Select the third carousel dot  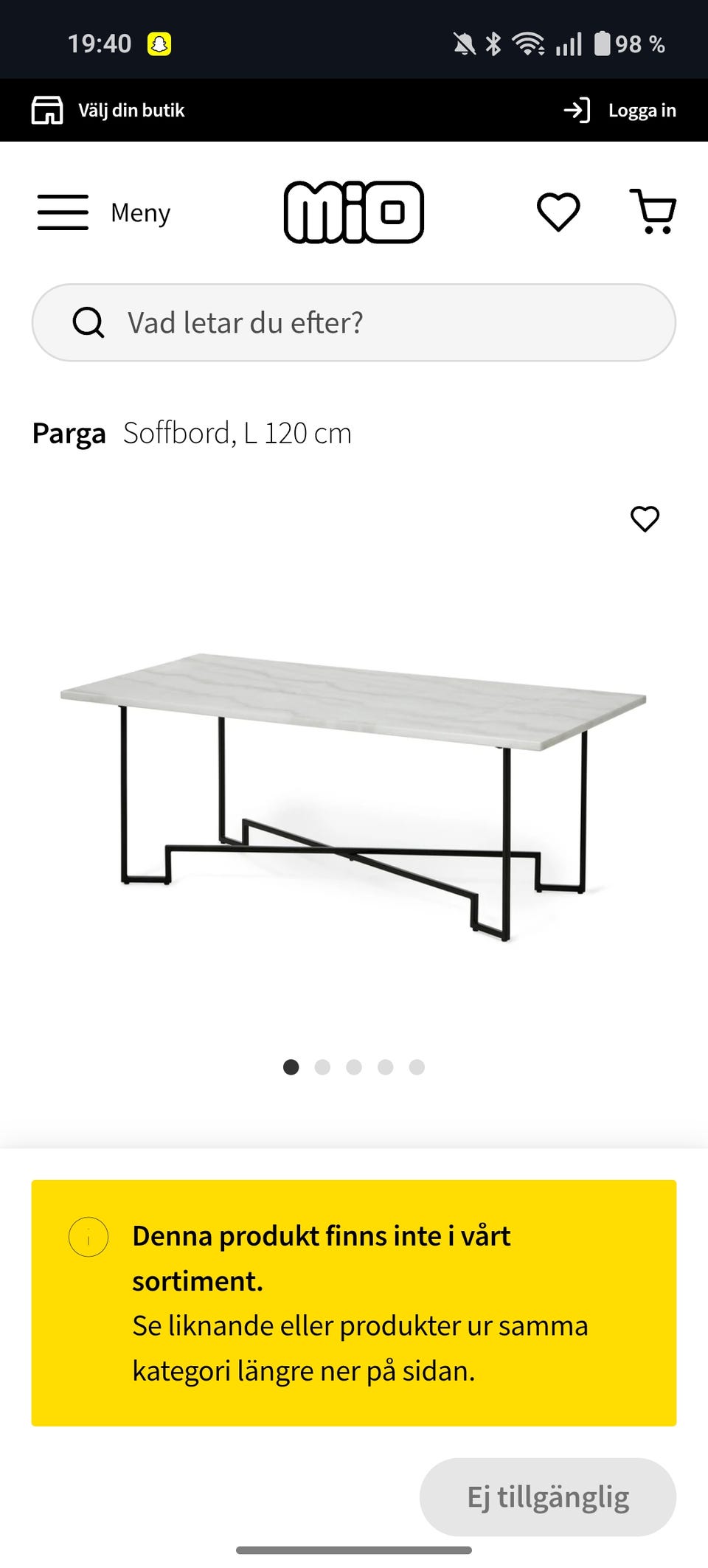354,1067
